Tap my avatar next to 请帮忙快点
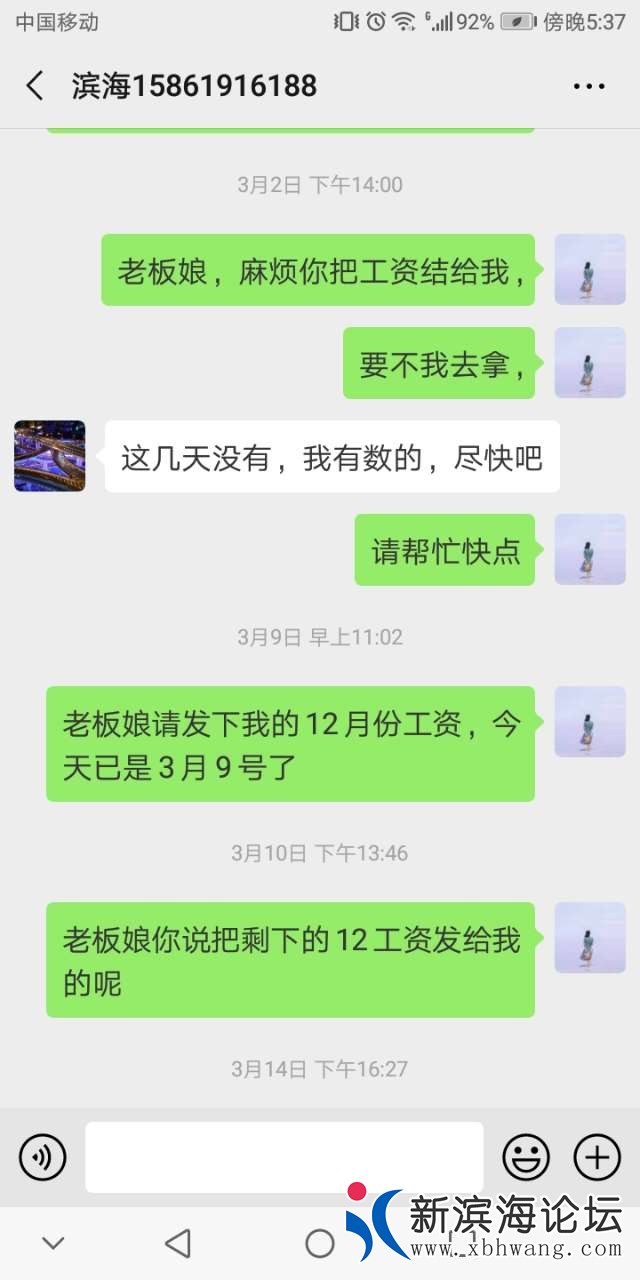 (590, 550)
